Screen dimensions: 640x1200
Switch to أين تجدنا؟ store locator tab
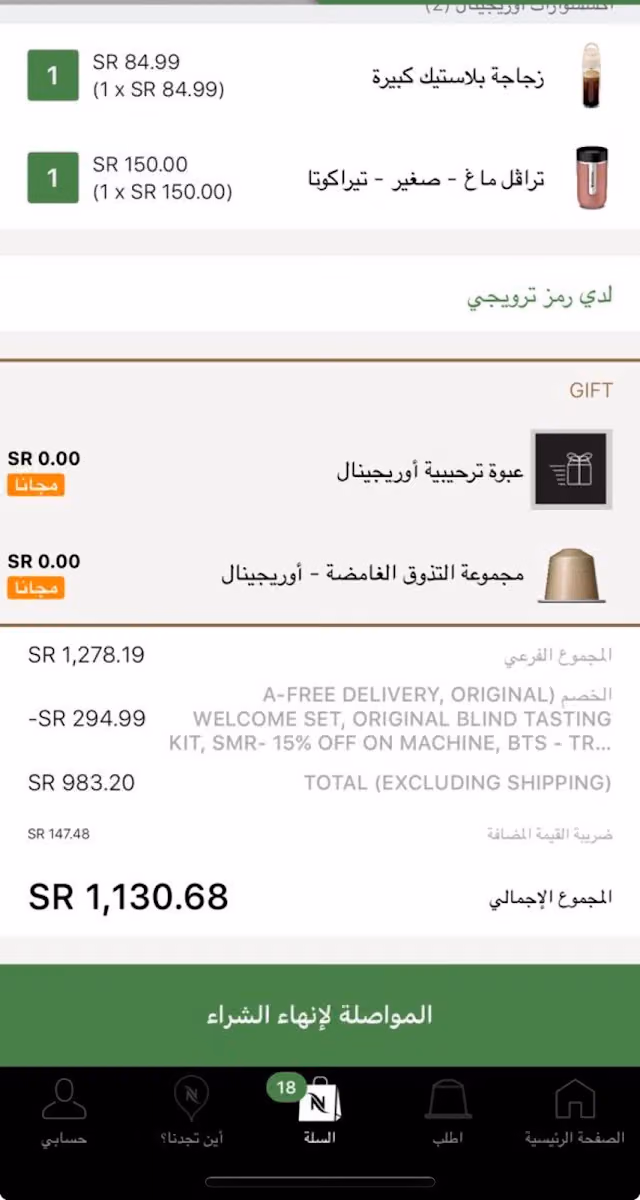(x=191, y=1110)
